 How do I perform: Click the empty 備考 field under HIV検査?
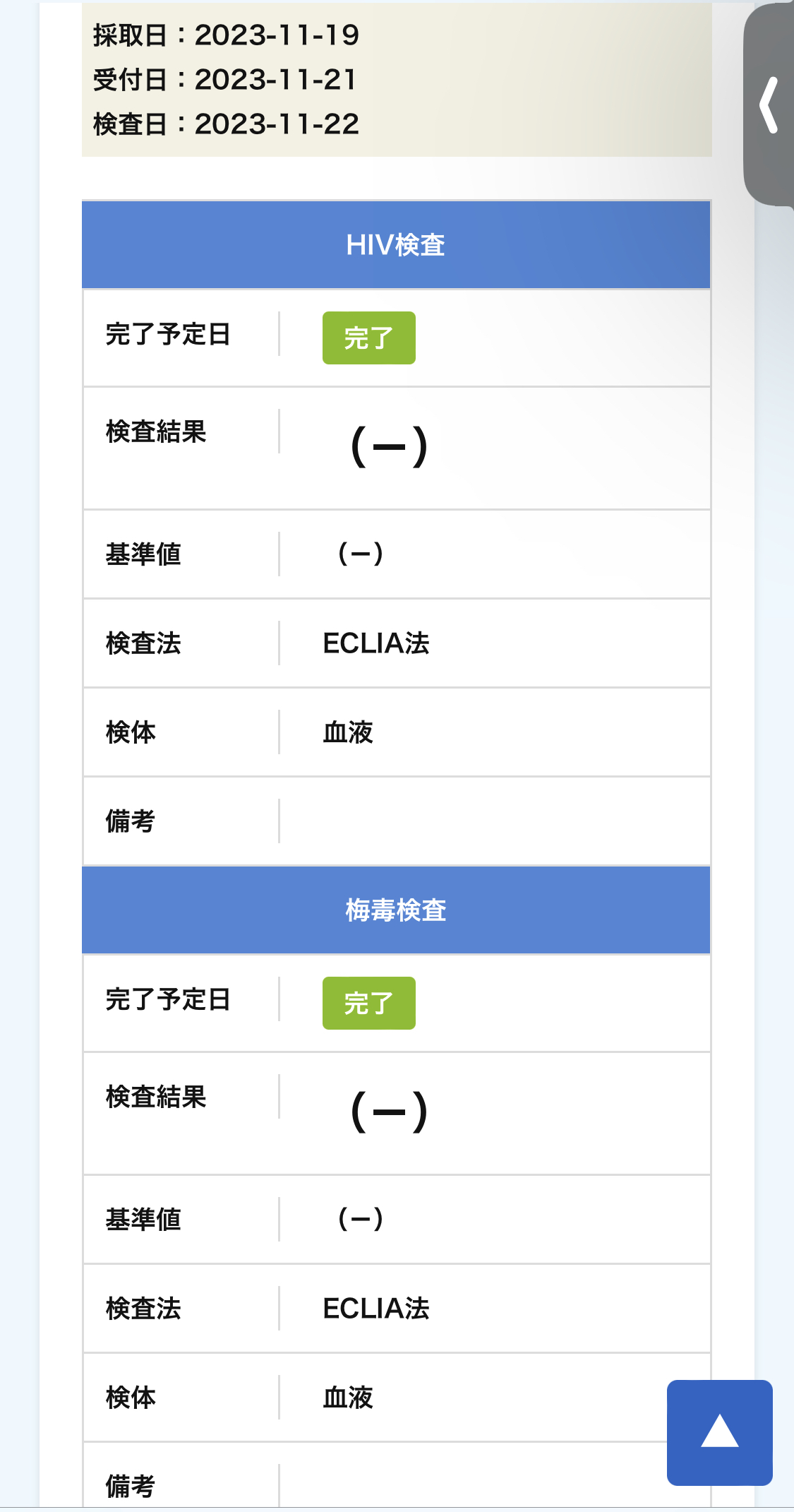tap(494, 821)
